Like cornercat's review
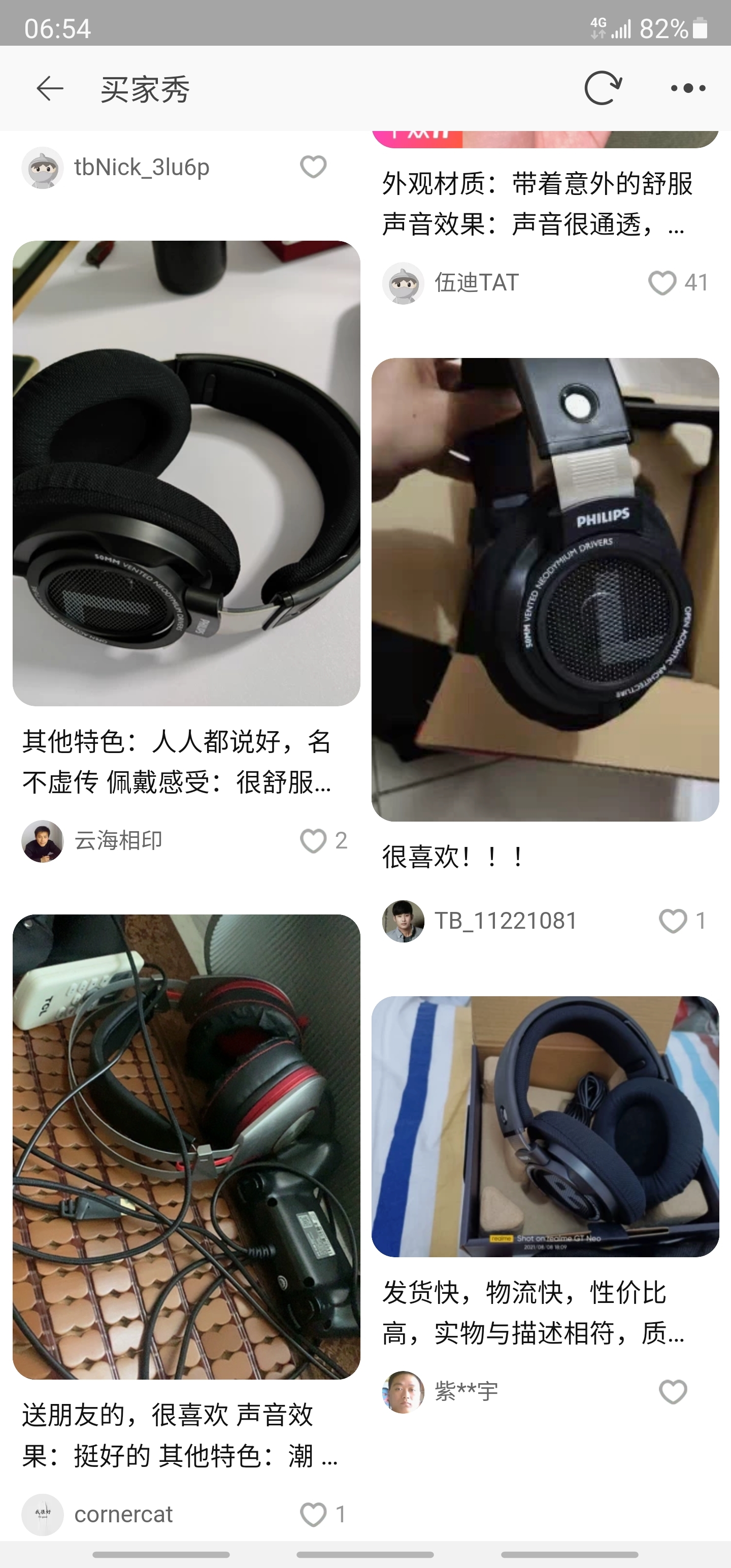This screenshot has height=1568, width=731. tap(313, 1514)
